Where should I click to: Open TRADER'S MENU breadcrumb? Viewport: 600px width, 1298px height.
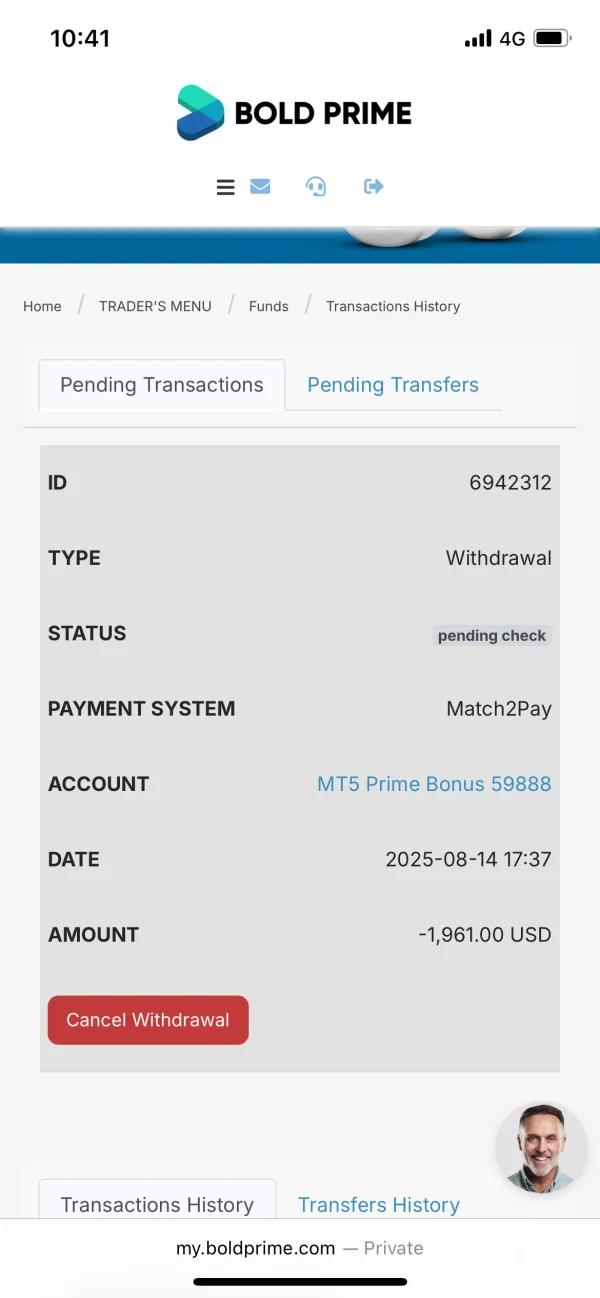pos(155,306)
